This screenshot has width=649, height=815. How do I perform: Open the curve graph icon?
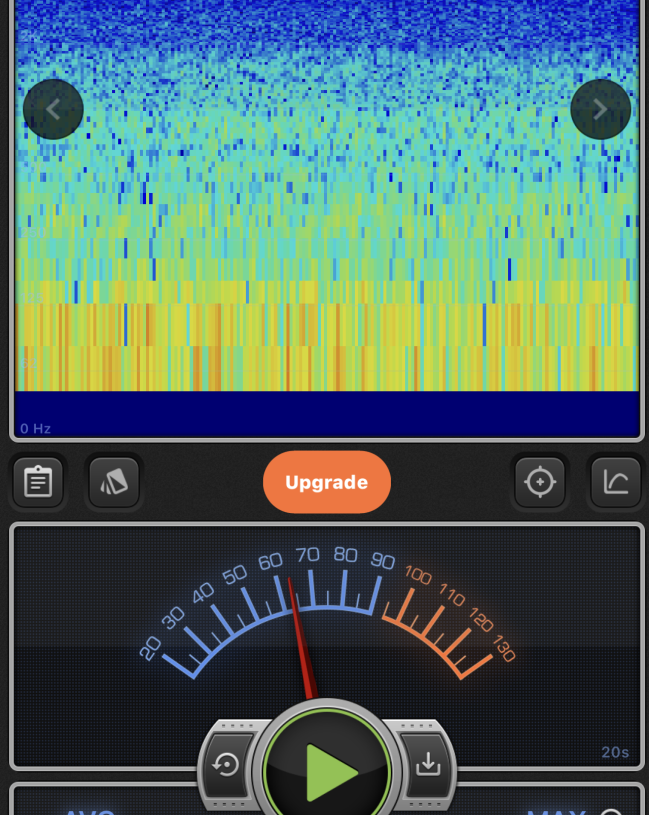tap(615, 482)
